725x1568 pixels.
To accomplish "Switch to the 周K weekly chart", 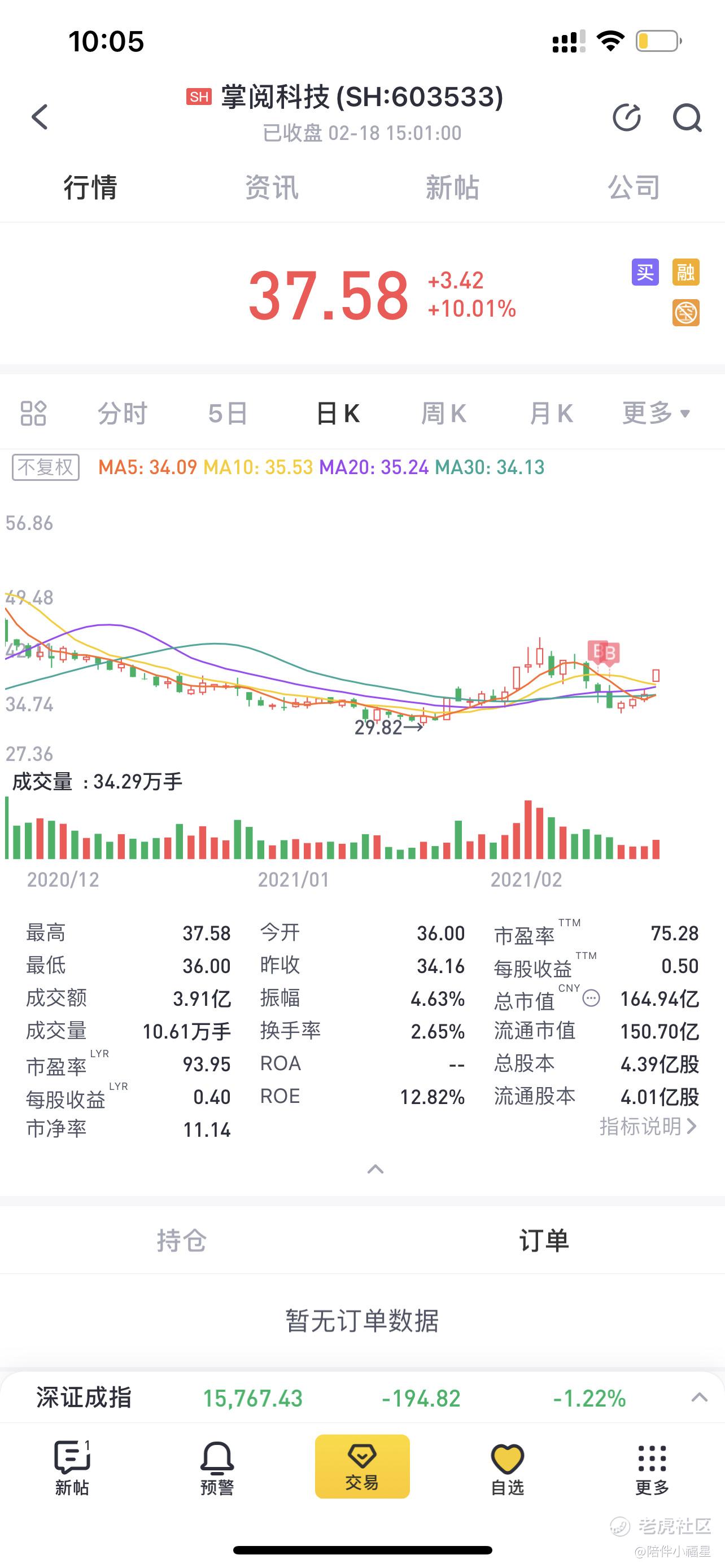I will (444, 414).
